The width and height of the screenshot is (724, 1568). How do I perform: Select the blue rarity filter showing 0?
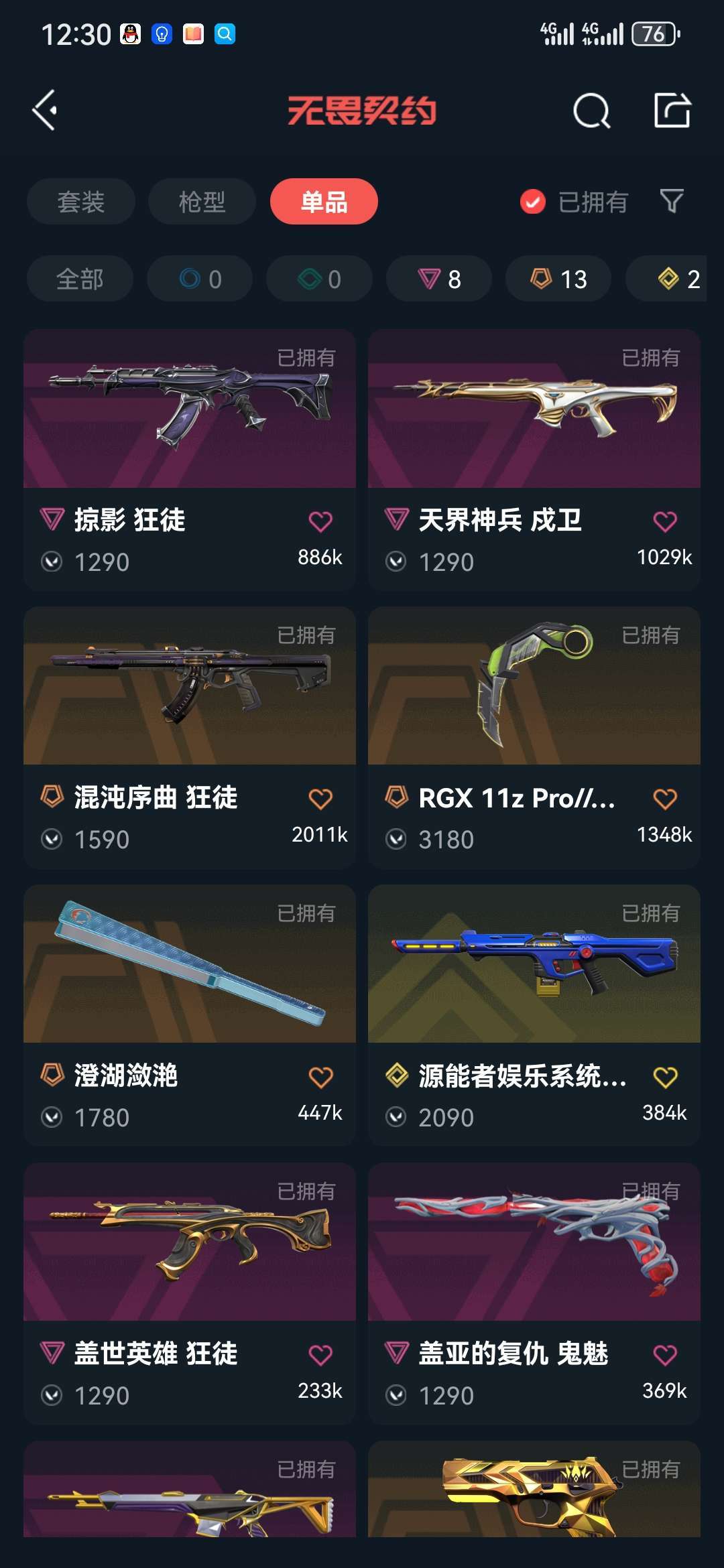199,279
